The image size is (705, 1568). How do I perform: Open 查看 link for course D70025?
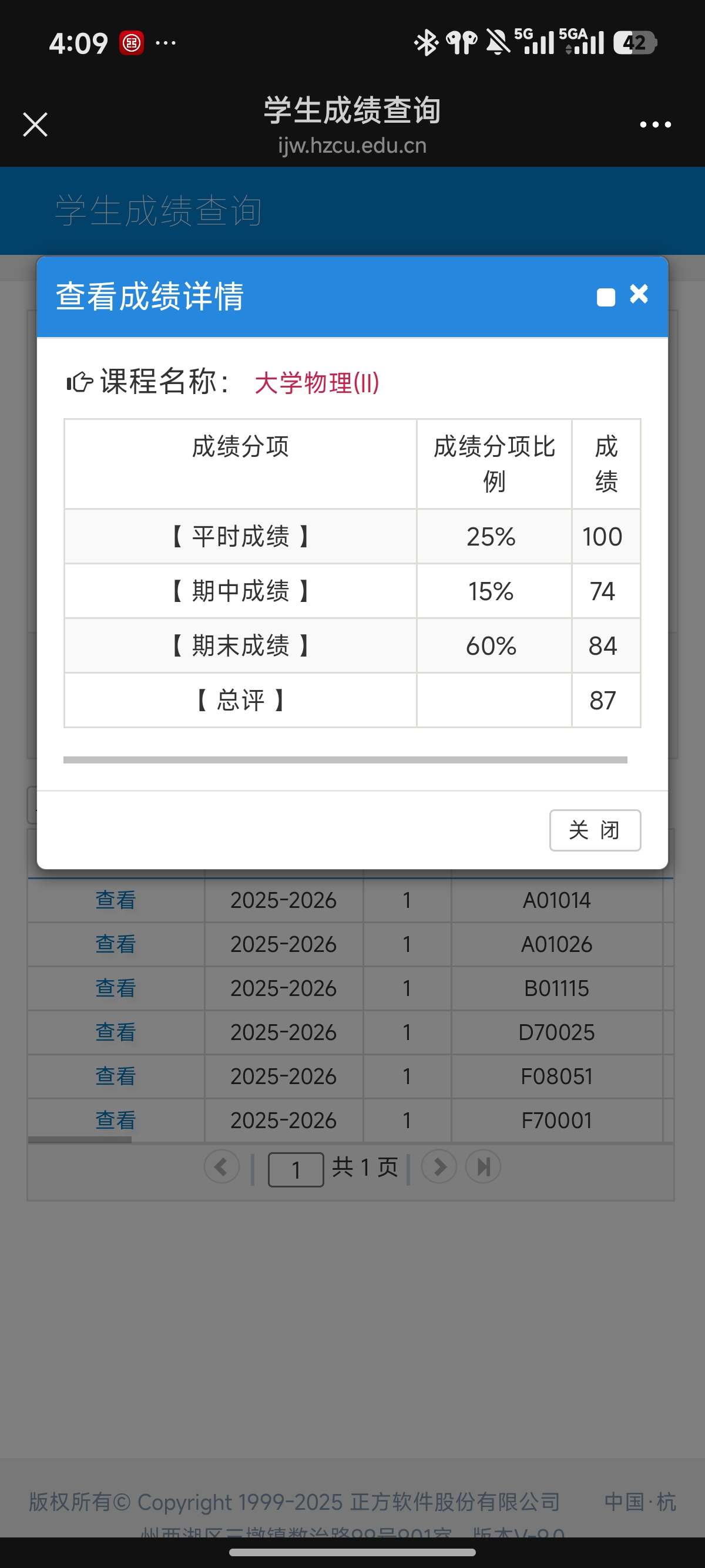(x=116, y=1032)
